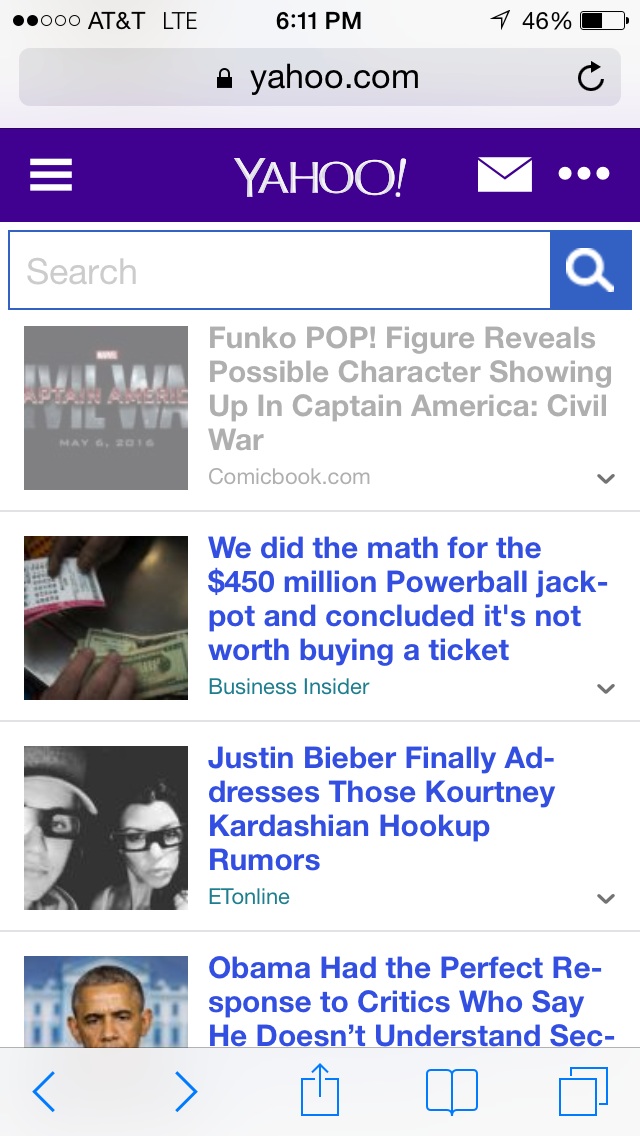This screenshot has width=640, height=1136.
Task: Reload the yahoo.com page
Action: click(x=591, y=77)
